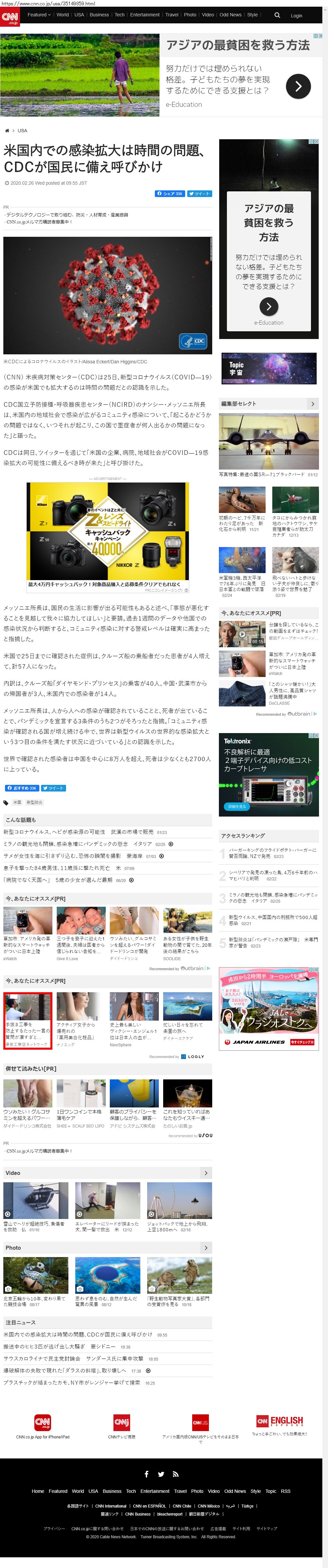Share article via Facebook シェア button
Image resolution: width=328 pixels, height=1568 pixels.
tap(170, 194)
